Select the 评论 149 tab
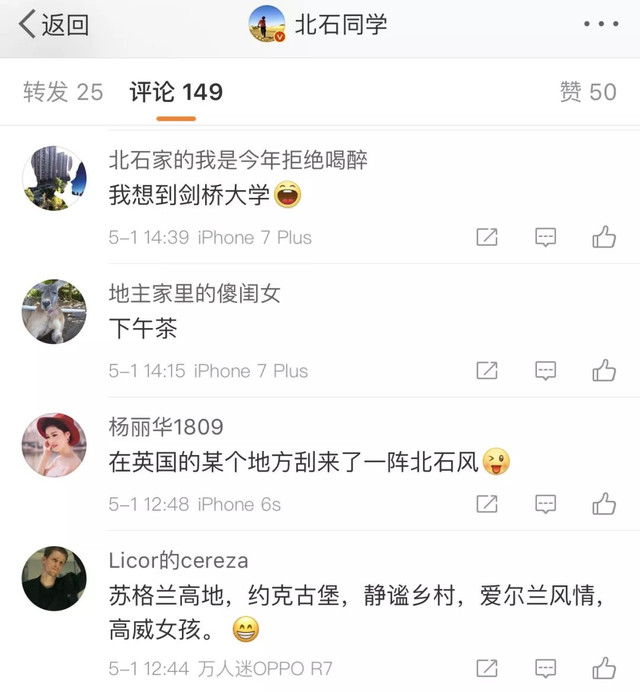The image size is (640, 692). tap(176, 92)
